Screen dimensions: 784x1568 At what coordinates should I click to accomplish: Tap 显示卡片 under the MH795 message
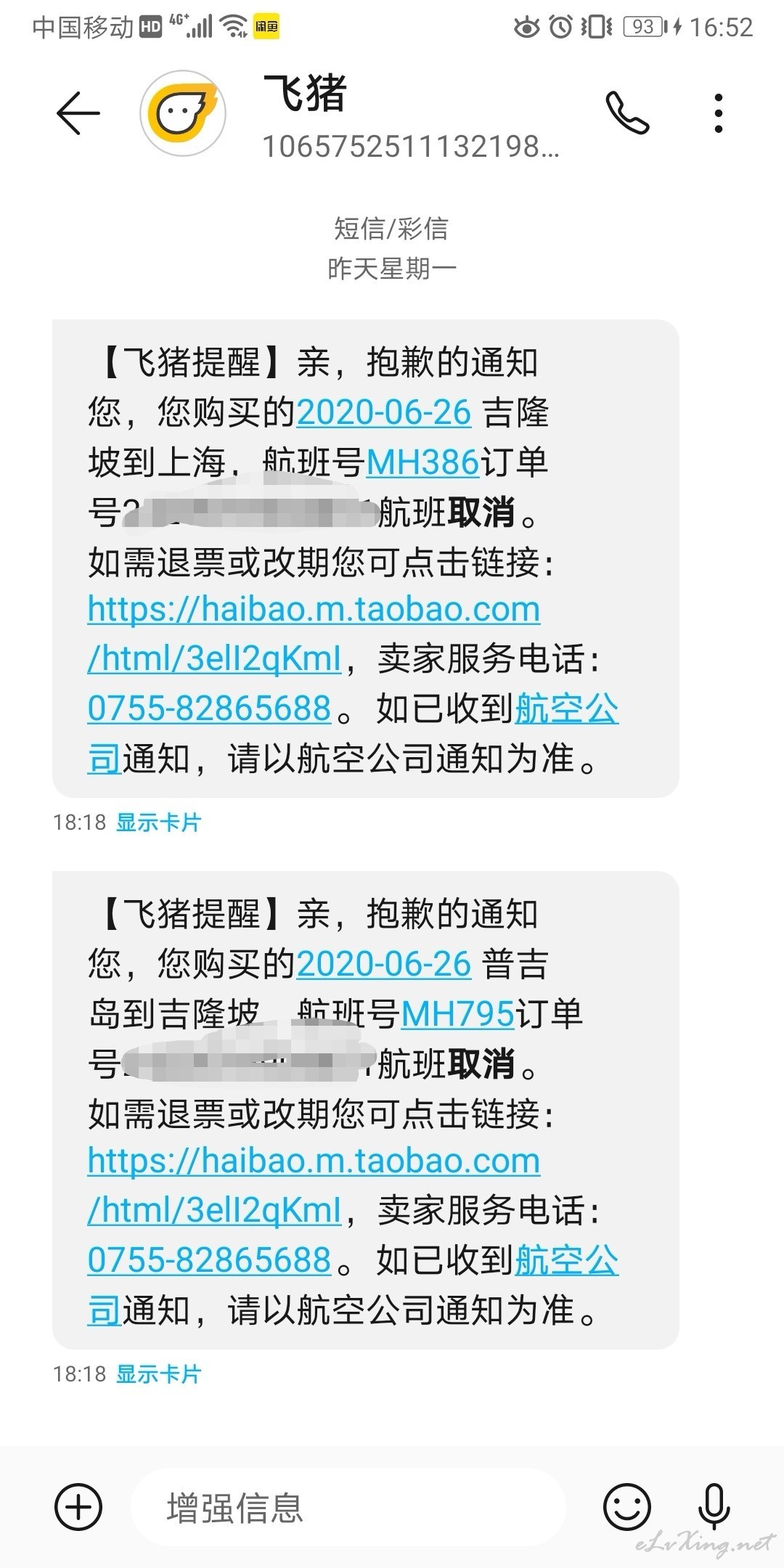[158, 1374]
